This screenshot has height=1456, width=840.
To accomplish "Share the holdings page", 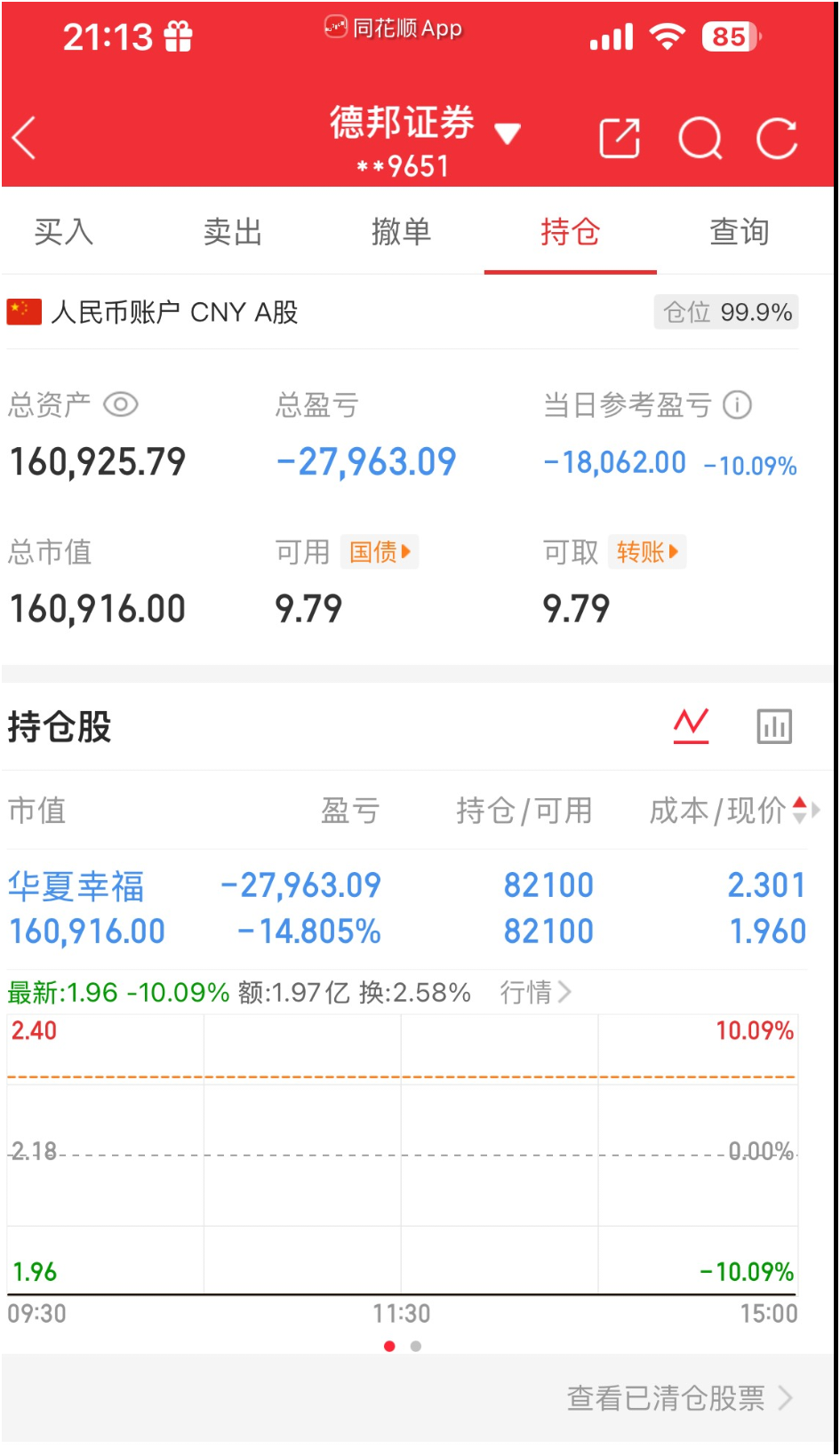I will coord(620,139).
